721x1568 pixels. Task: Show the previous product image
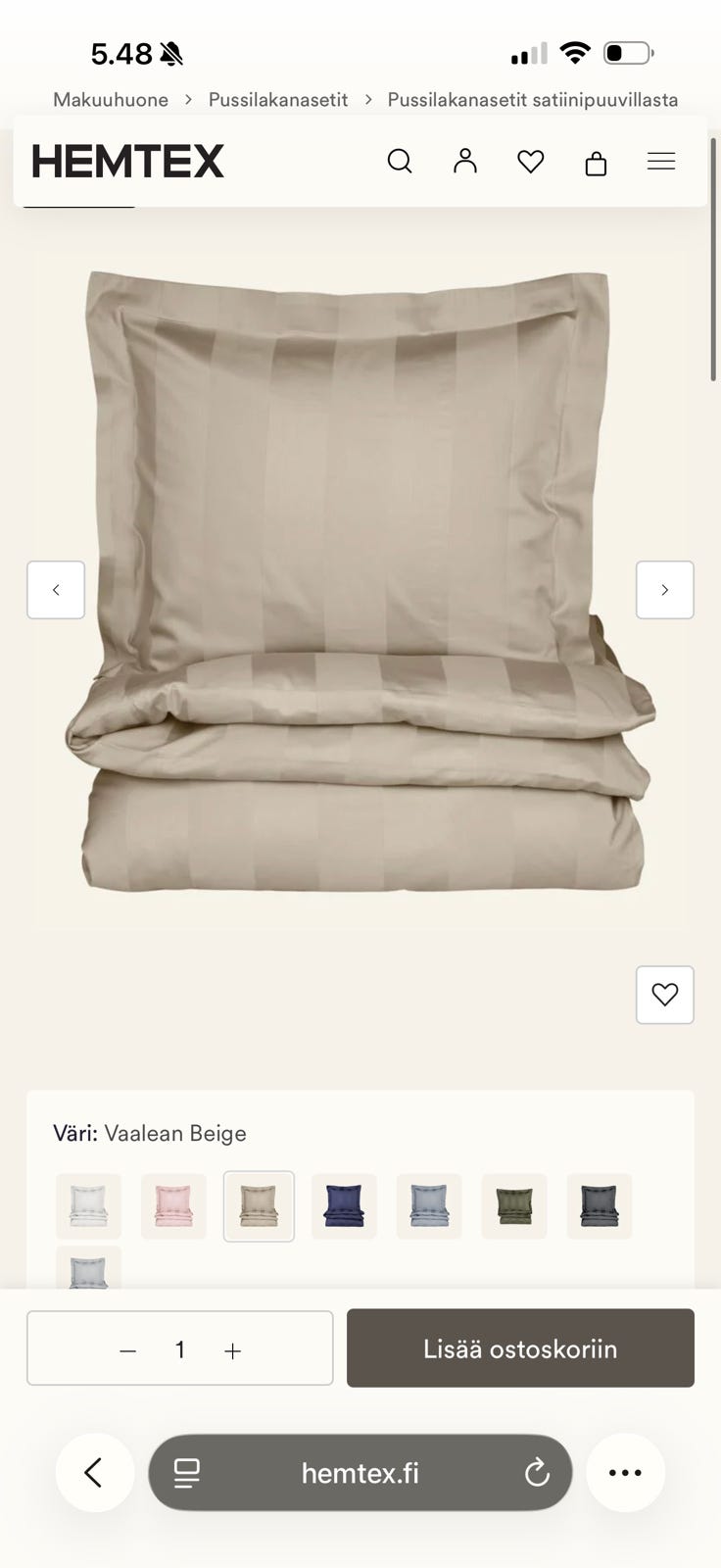(x=56, y=590)
